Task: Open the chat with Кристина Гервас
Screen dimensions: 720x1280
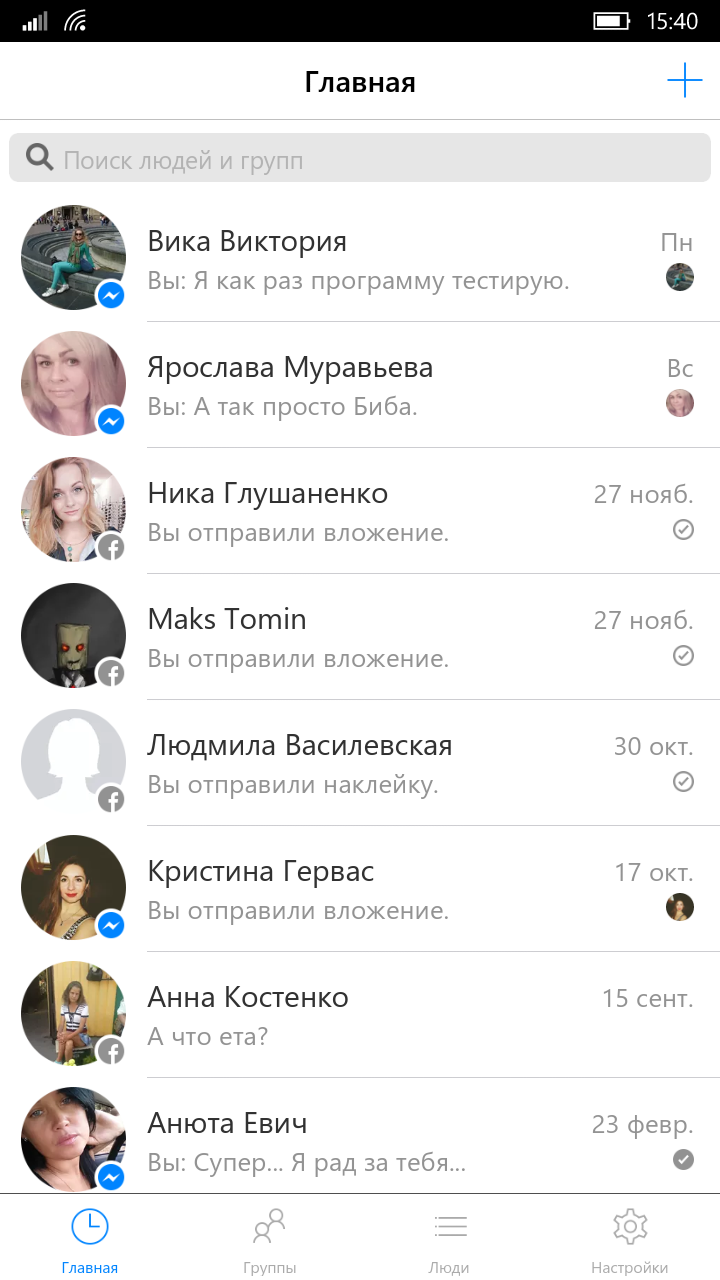Action: click(360, 889)
